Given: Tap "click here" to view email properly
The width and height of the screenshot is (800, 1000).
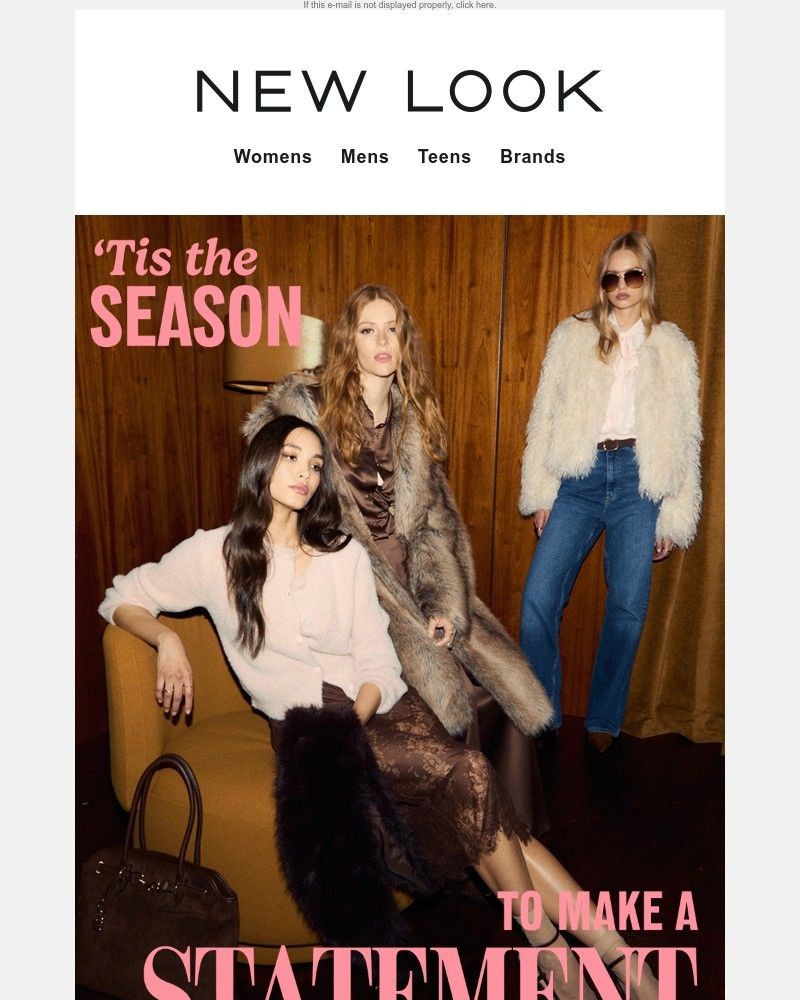Looking at the screenshot, I should pos(474,5).
